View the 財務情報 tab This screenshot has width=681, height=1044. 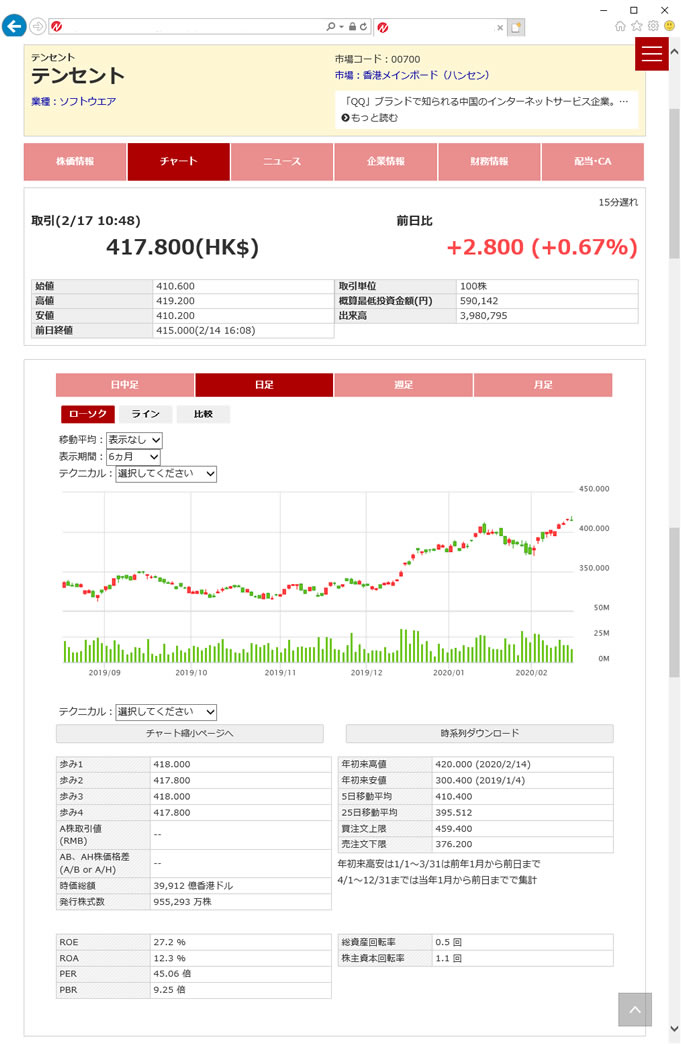[x=489, y=161]
